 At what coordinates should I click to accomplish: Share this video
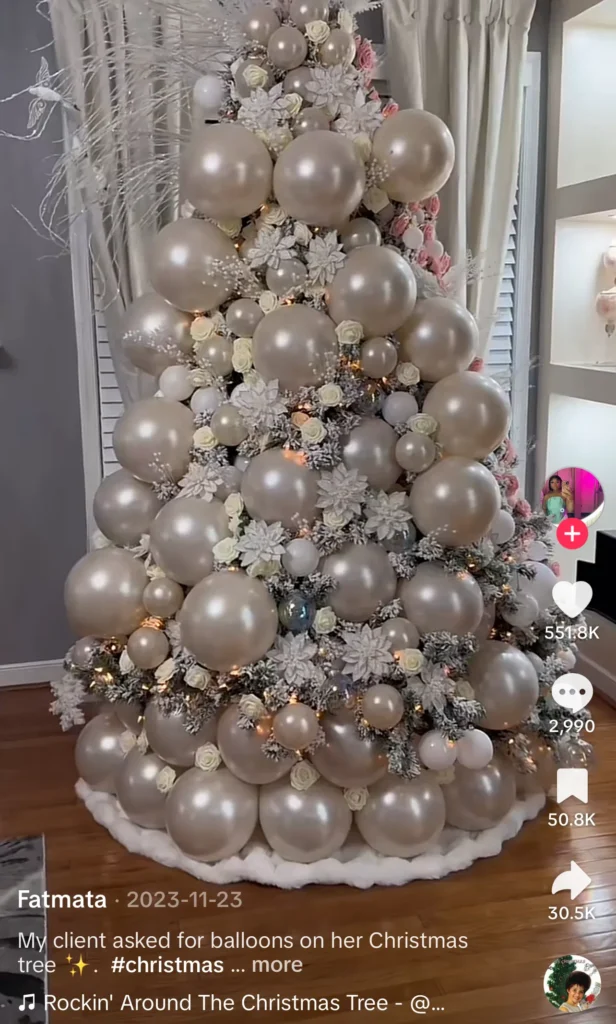point(572,880)
